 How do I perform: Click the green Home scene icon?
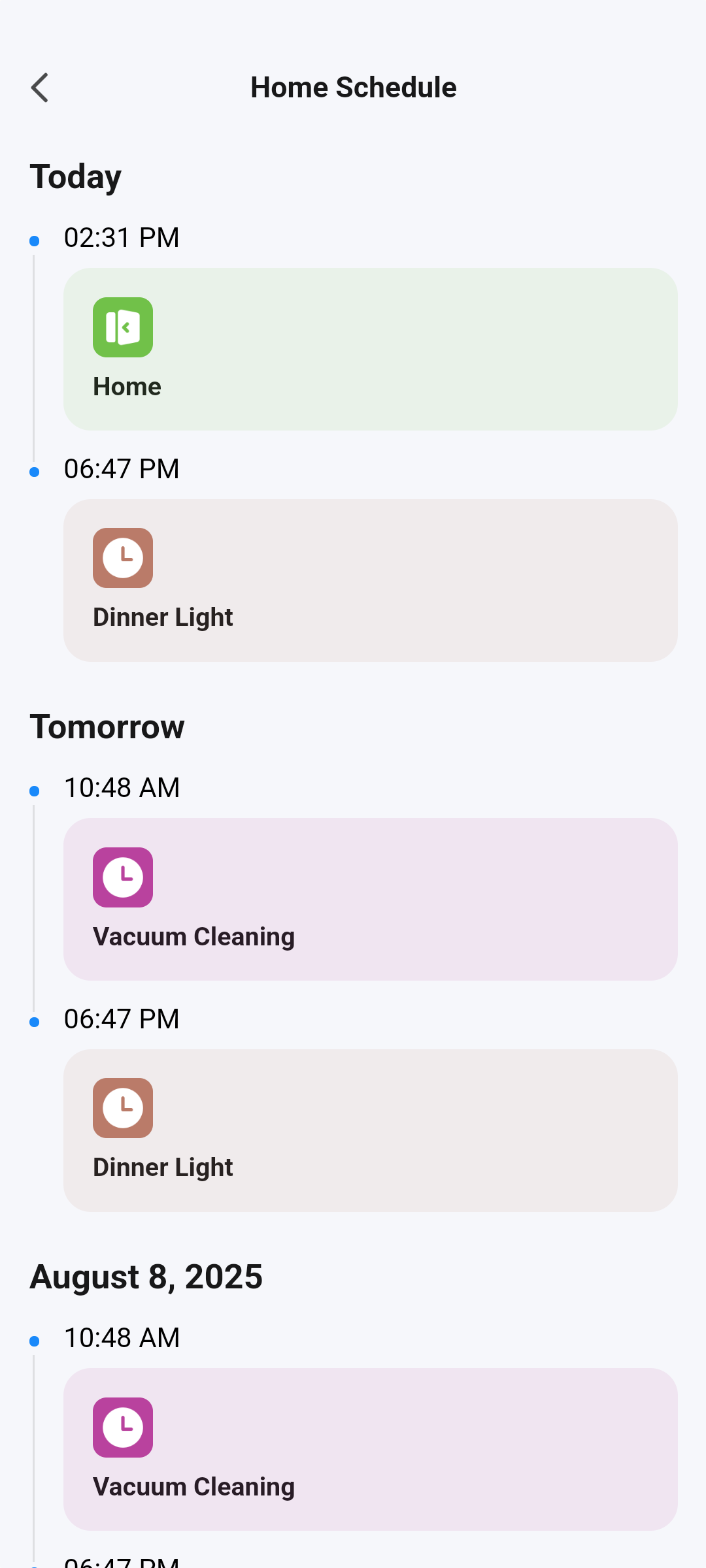click(123, 328)
